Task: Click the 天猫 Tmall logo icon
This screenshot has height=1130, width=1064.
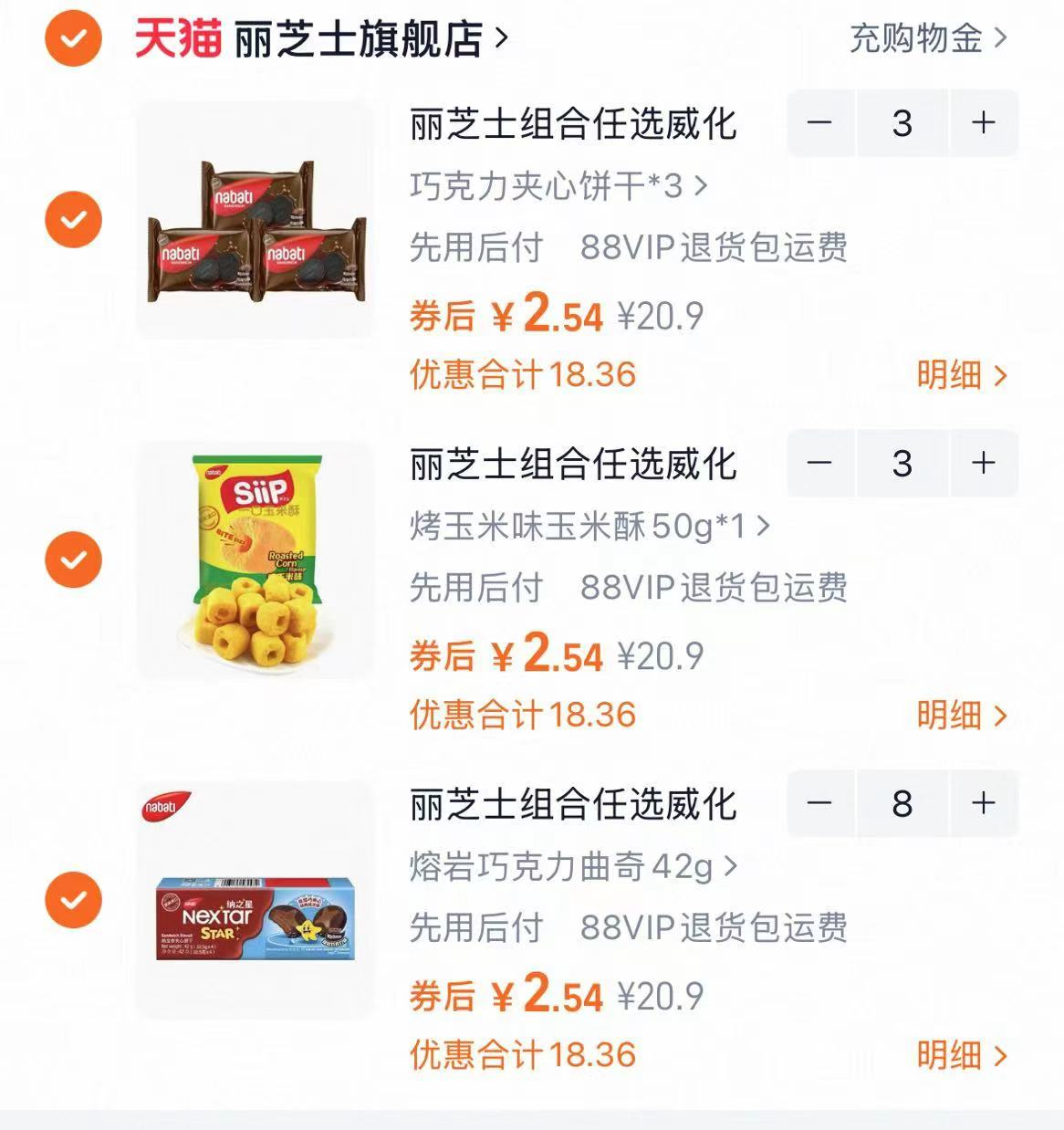Action: (176, 38)
